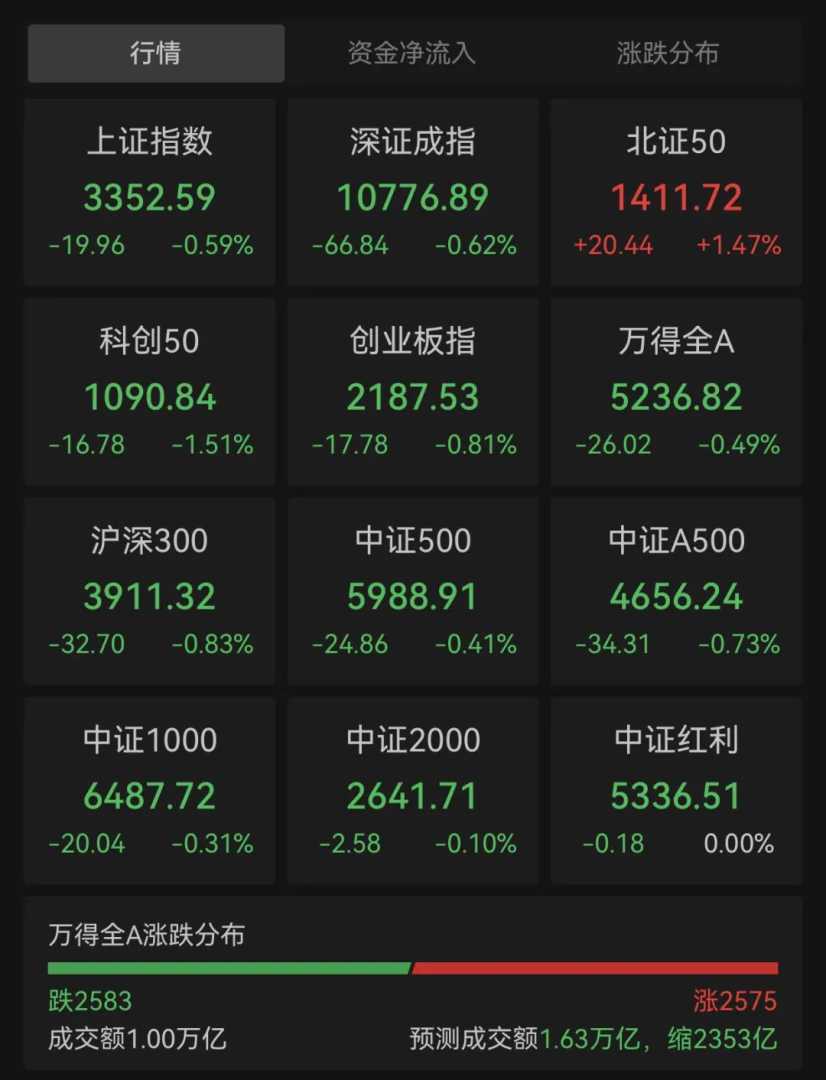
Task: View the 万得全A index card
Action: [x=676, y=393]
